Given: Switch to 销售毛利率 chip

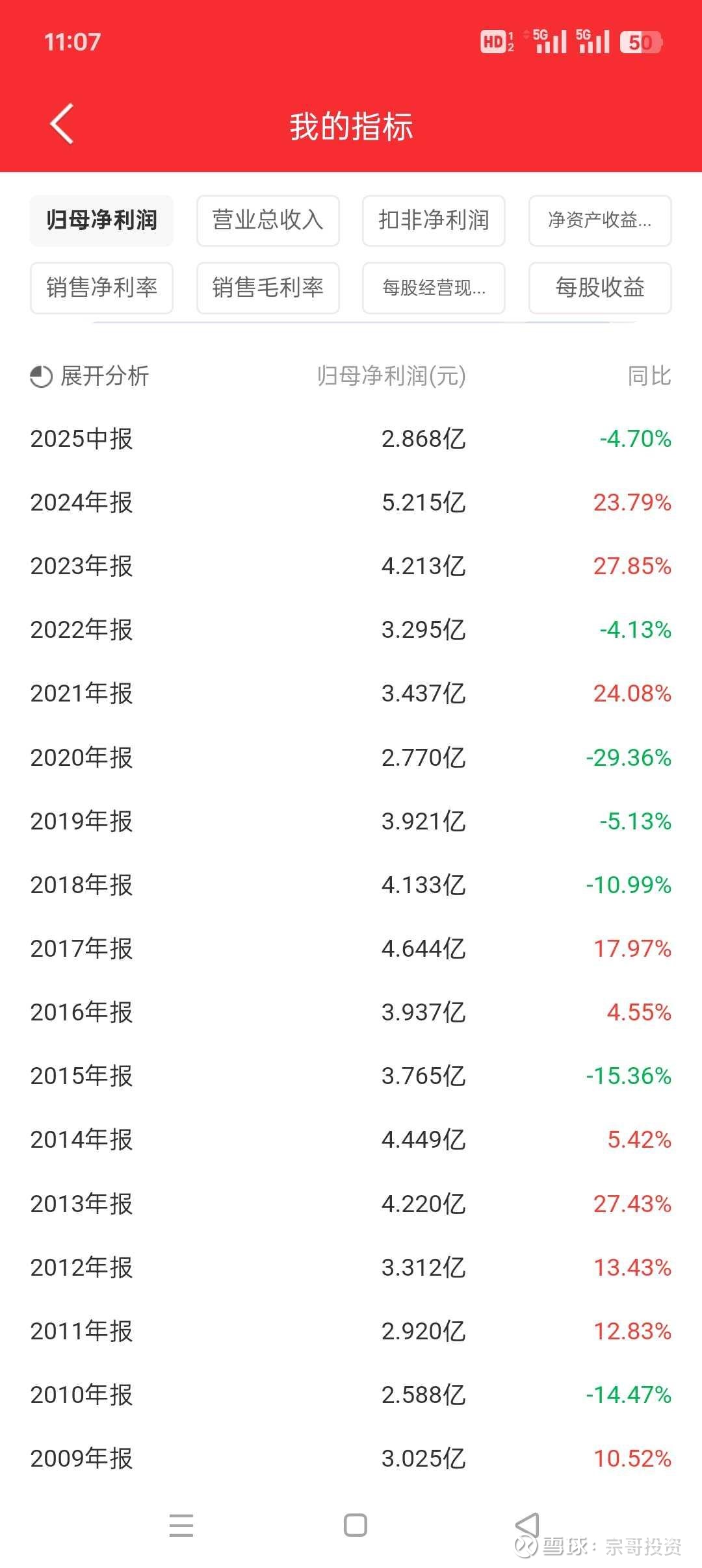Looking at the screenshot, I should [x=268, y=287].
